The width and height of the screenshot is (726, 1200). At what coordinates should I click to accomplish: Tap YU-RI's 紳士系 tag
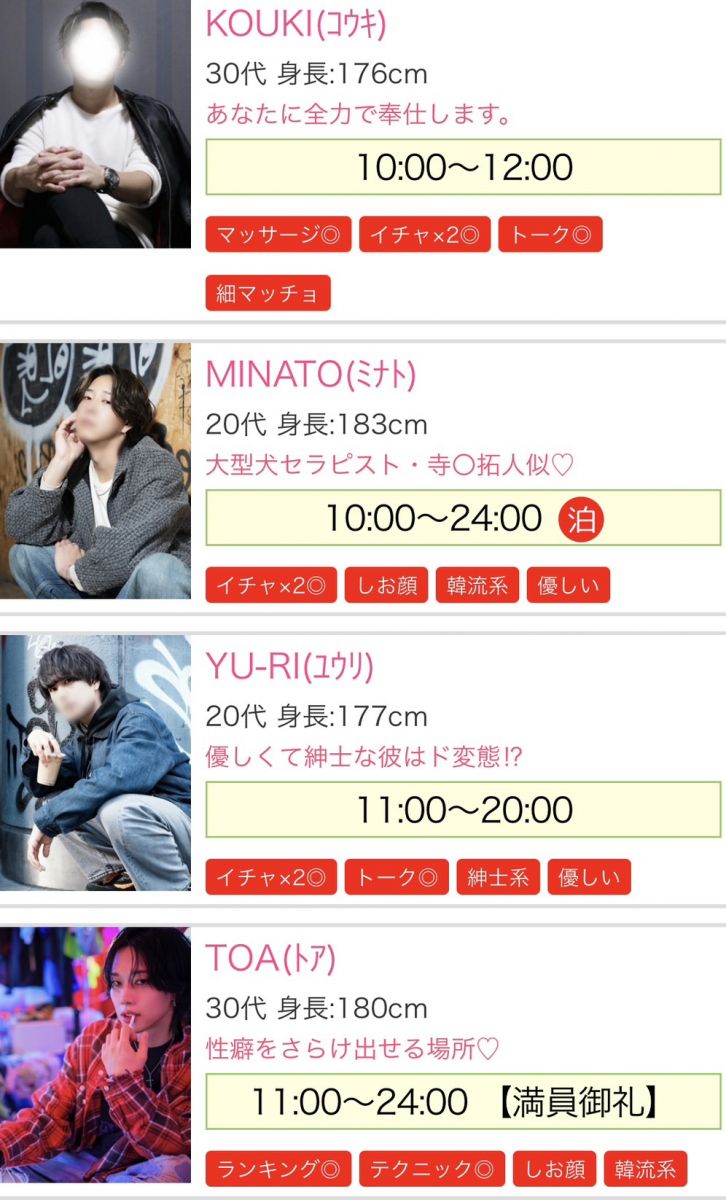[x=498, y=877]
